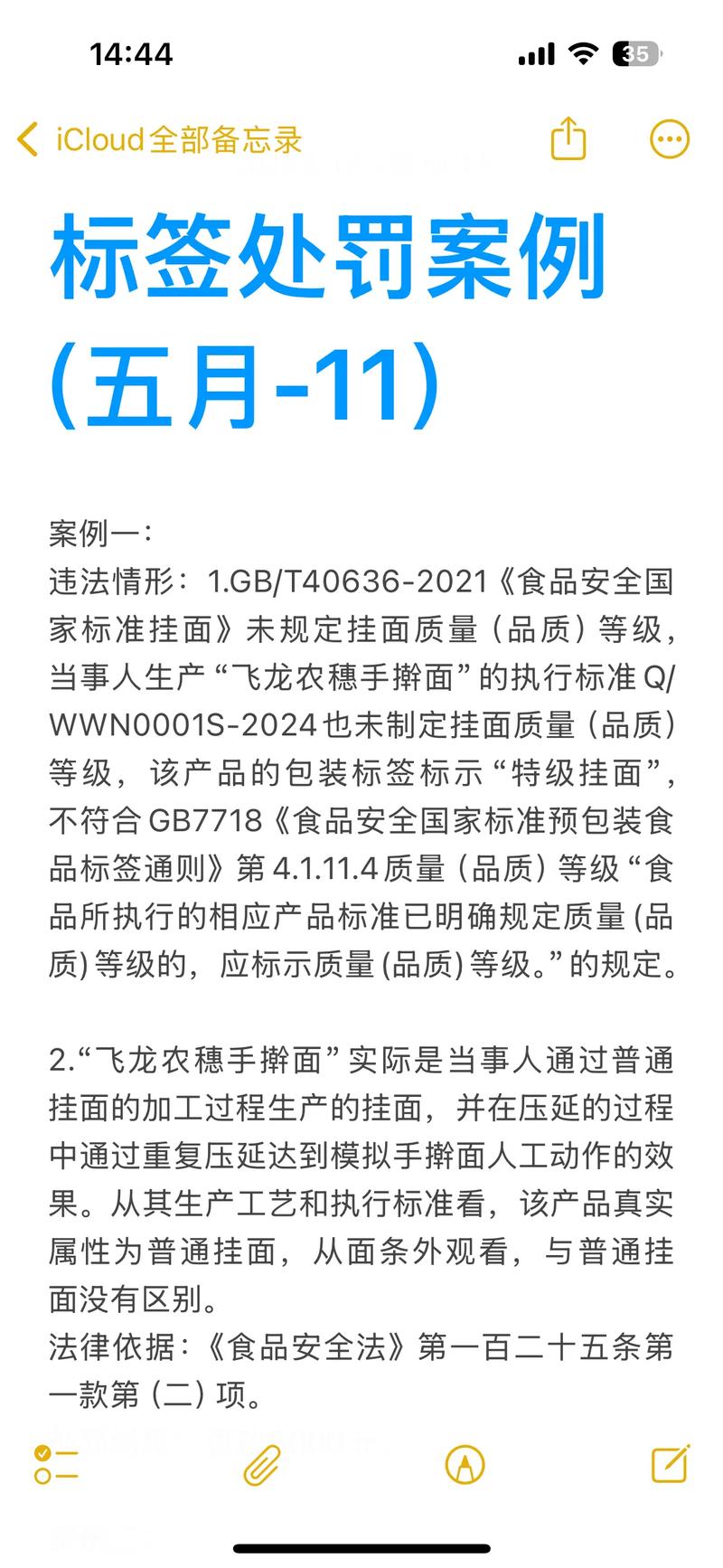This screenshot has height=1568, width=723.
Task: Add a checklist to the note
Action: coord(55,1464)
